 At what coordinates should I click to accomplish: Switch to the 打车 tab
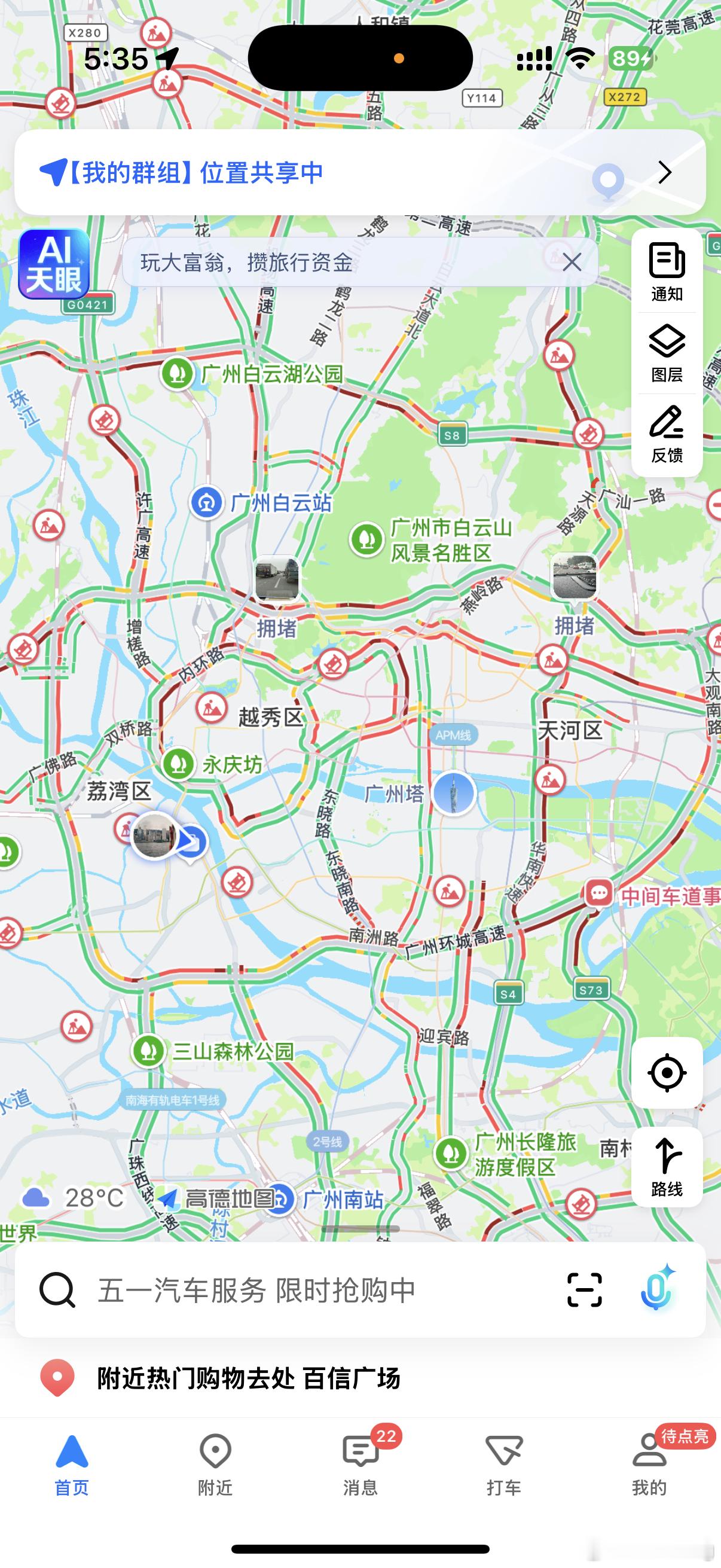coord(504,1465)
